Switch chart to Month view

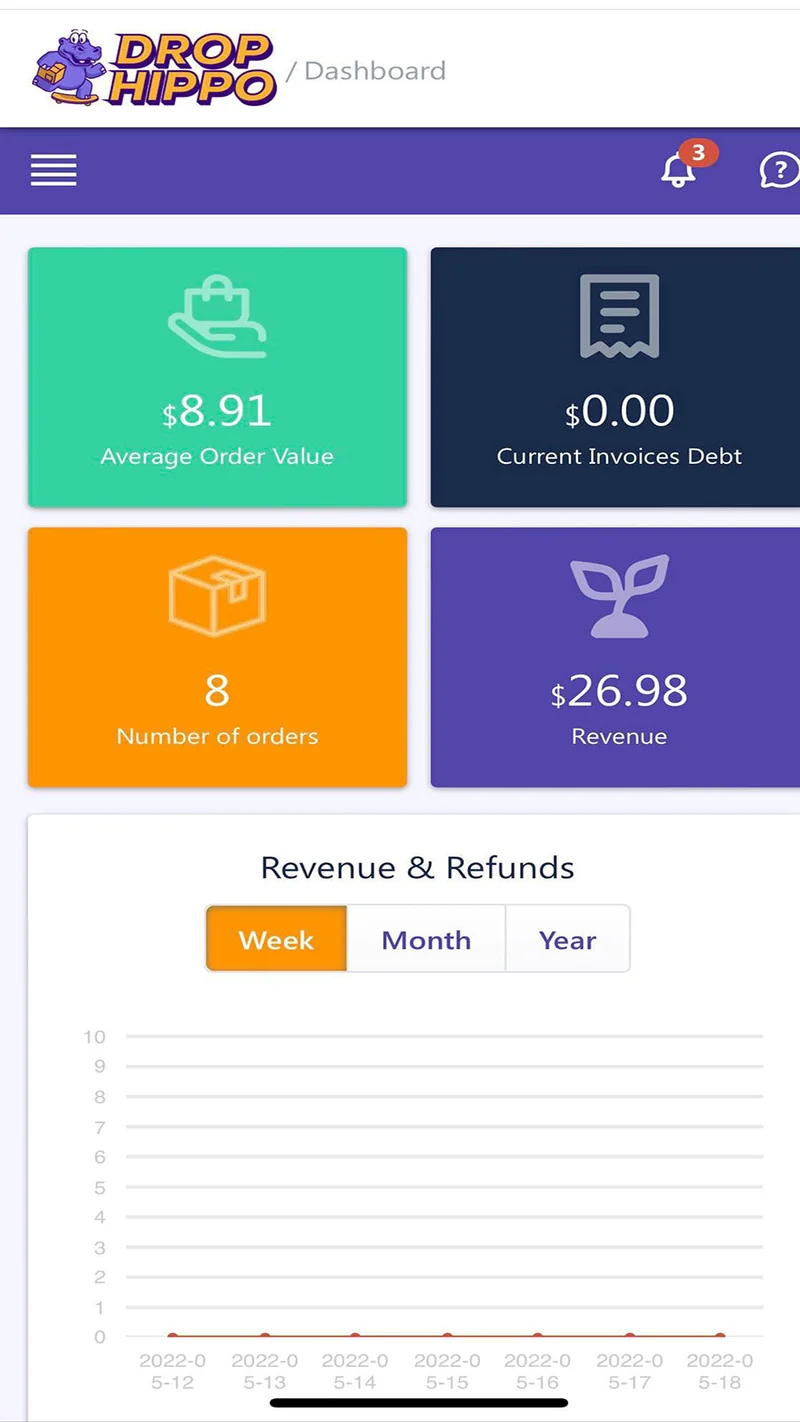pyautogui.click(x=426, y=939)
